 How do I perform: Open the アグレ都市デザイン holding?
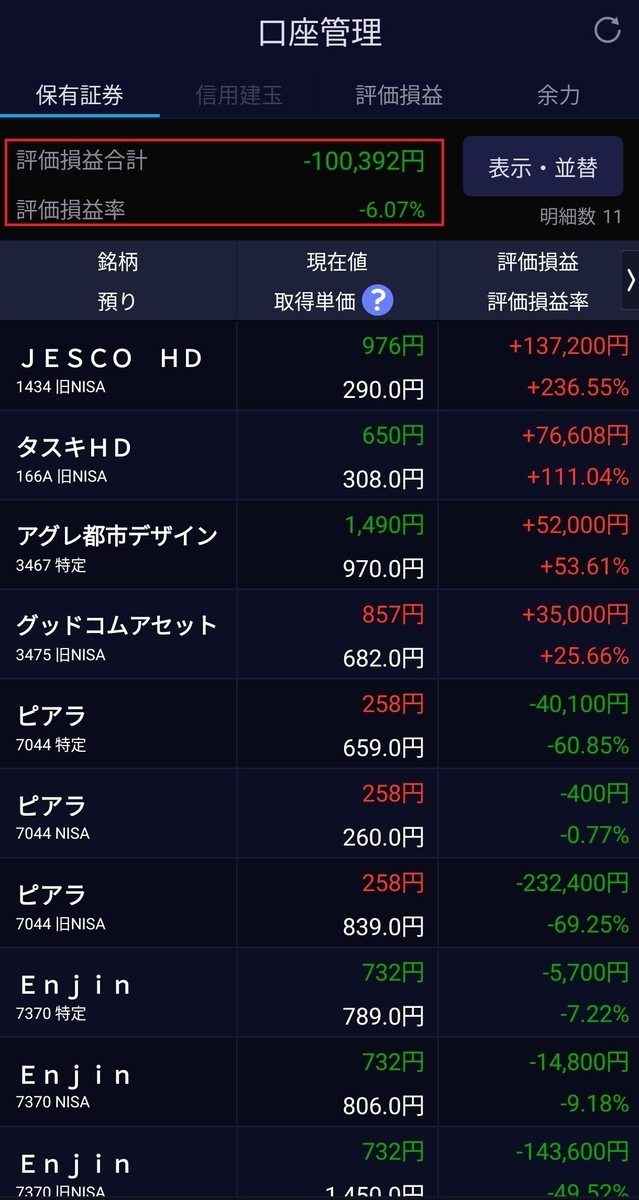coord(319,544)
